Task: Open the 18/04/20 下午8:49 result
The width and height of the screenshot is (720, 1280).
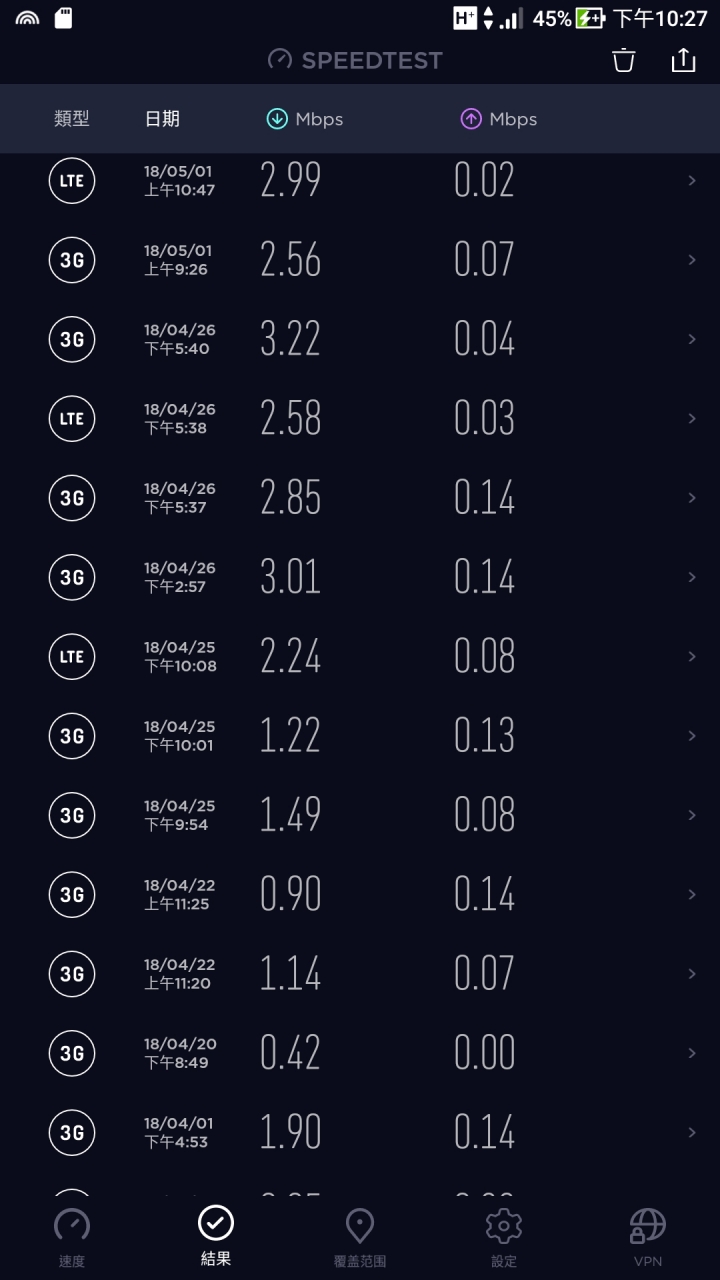Action: [x=360, y=1053]
